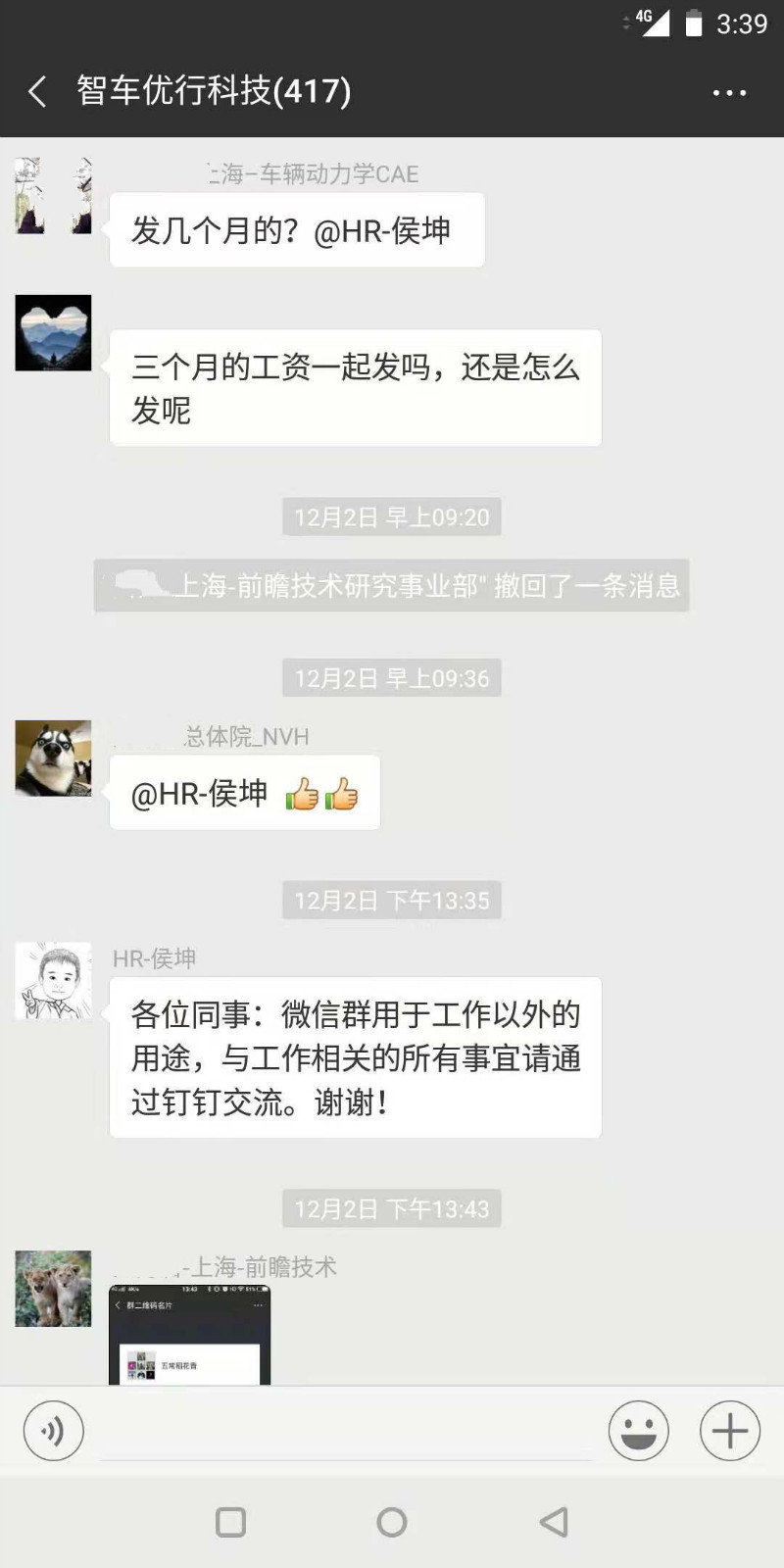
Task: Open the group chat info menu
Action: pyautogui.click(x=729, y=93)
